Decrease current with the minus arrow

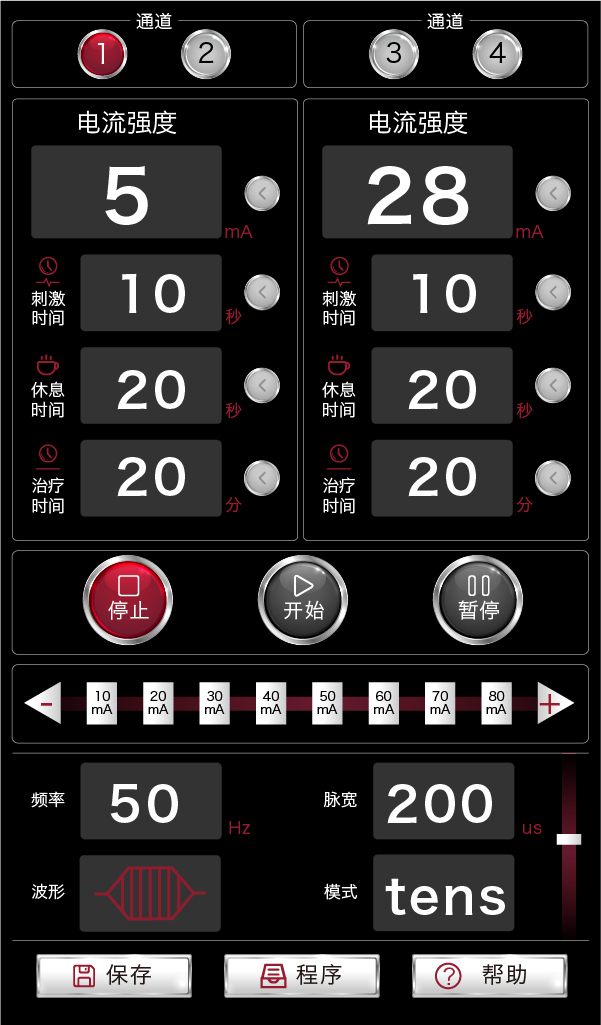(x=43, y=703)
